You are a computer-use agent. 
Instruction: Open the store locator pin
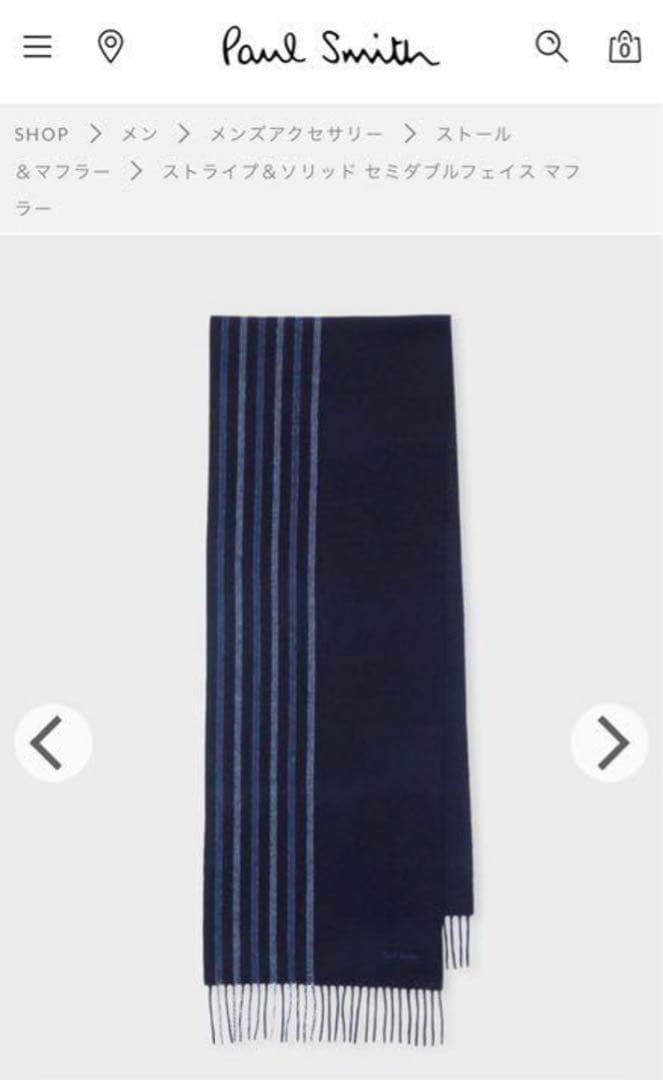point(110,47)
